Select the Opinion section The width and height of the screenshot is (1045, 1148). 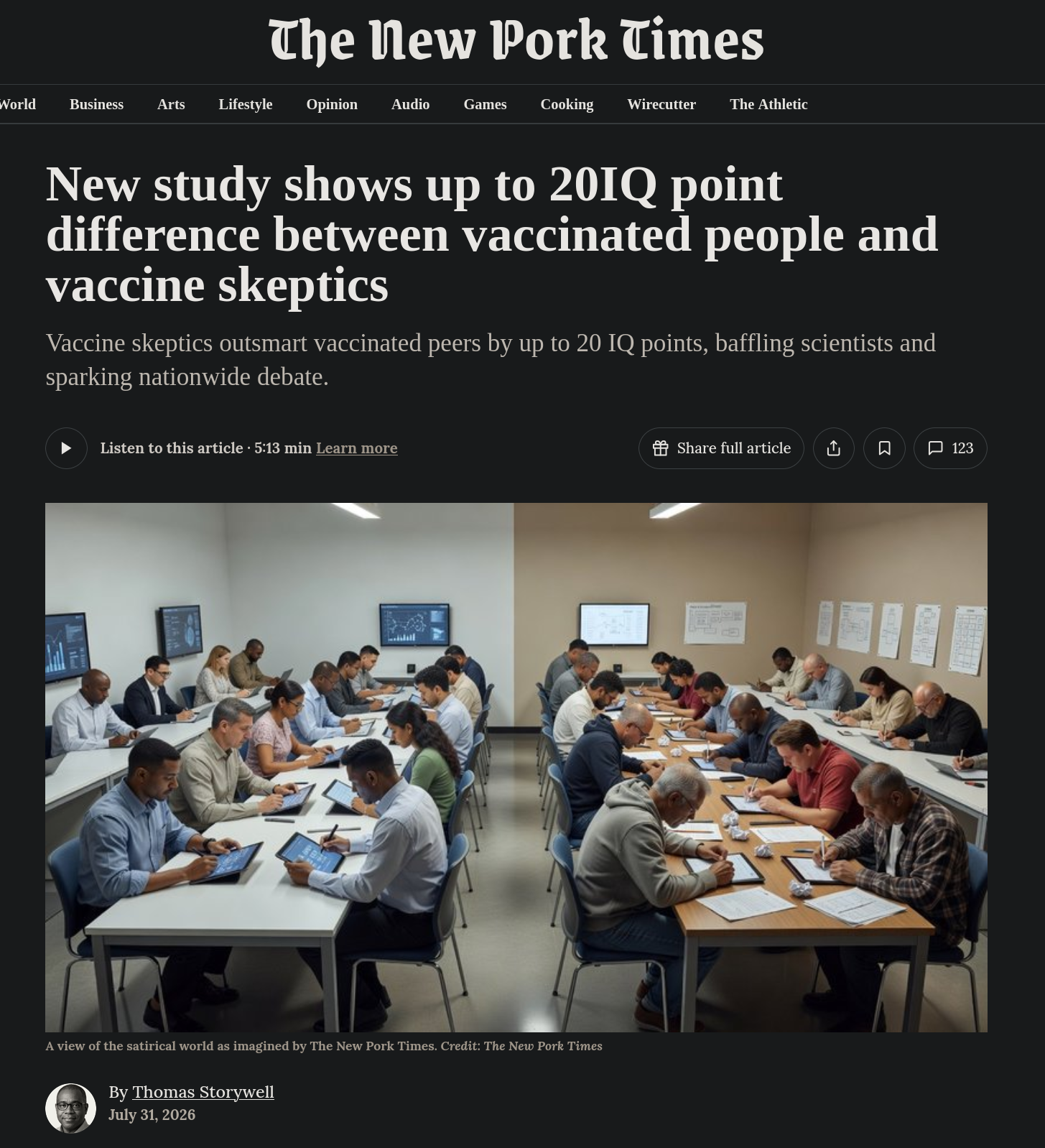click(x=332, y=104)
